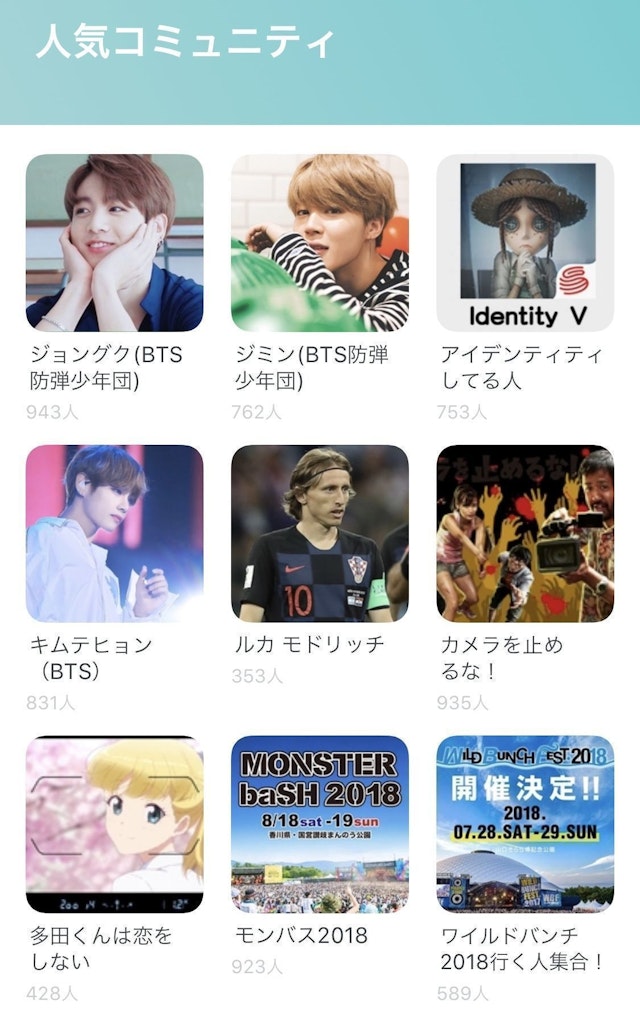Open the ルカ モドリッチ community
640x1017 pixels.
[320, 534]
